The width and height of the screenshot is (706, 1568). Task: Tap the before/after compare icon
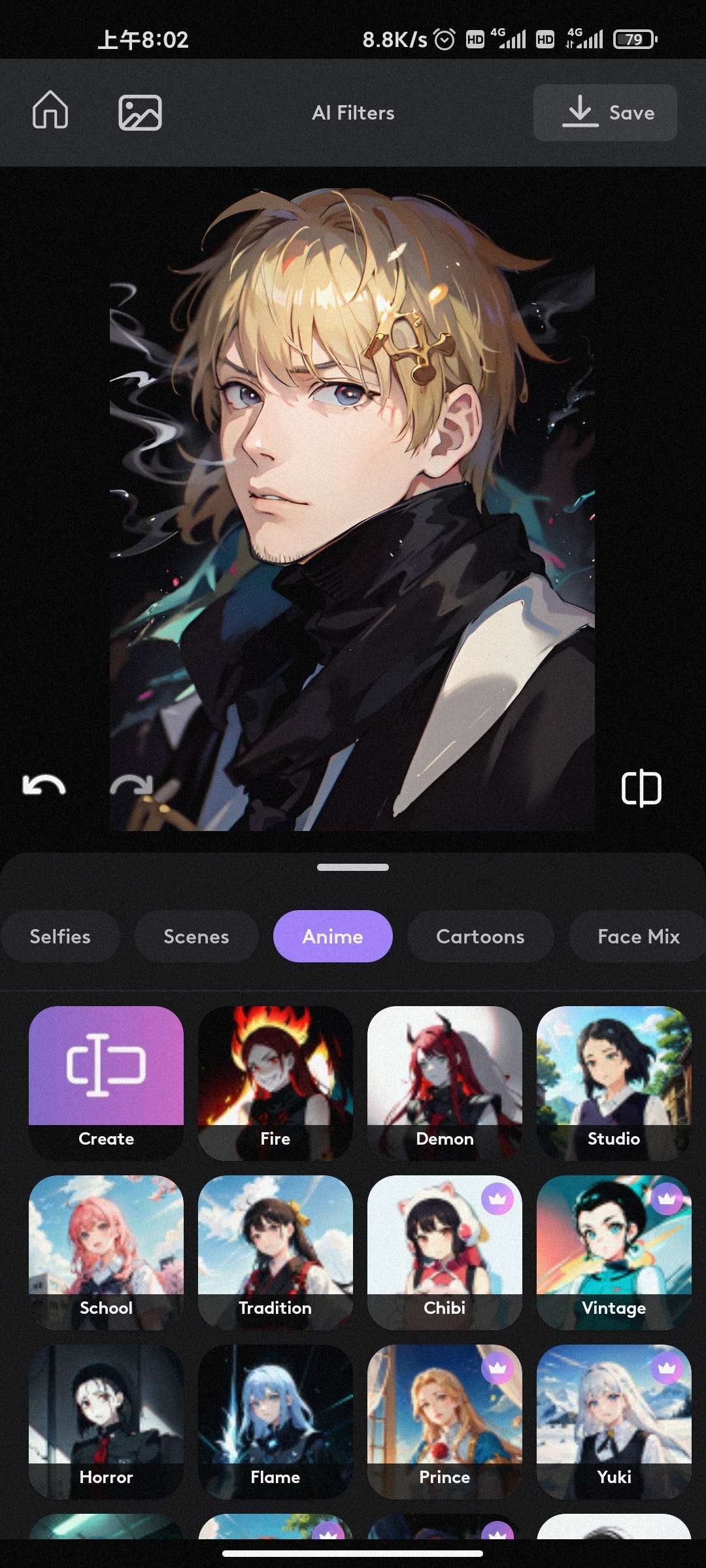click(x=641, y=788)
